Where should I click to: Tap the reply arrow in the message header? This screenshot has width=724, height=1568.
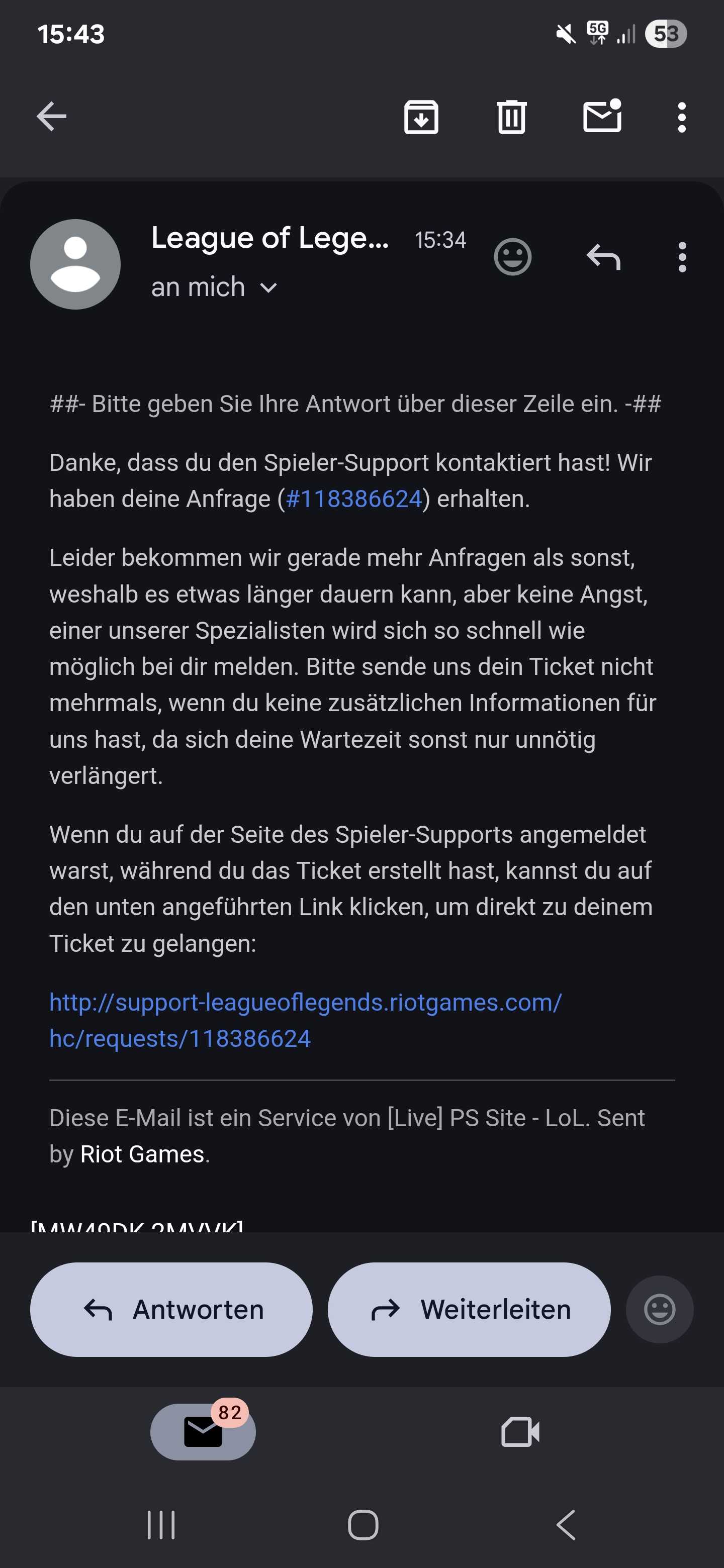pos(603,256)
